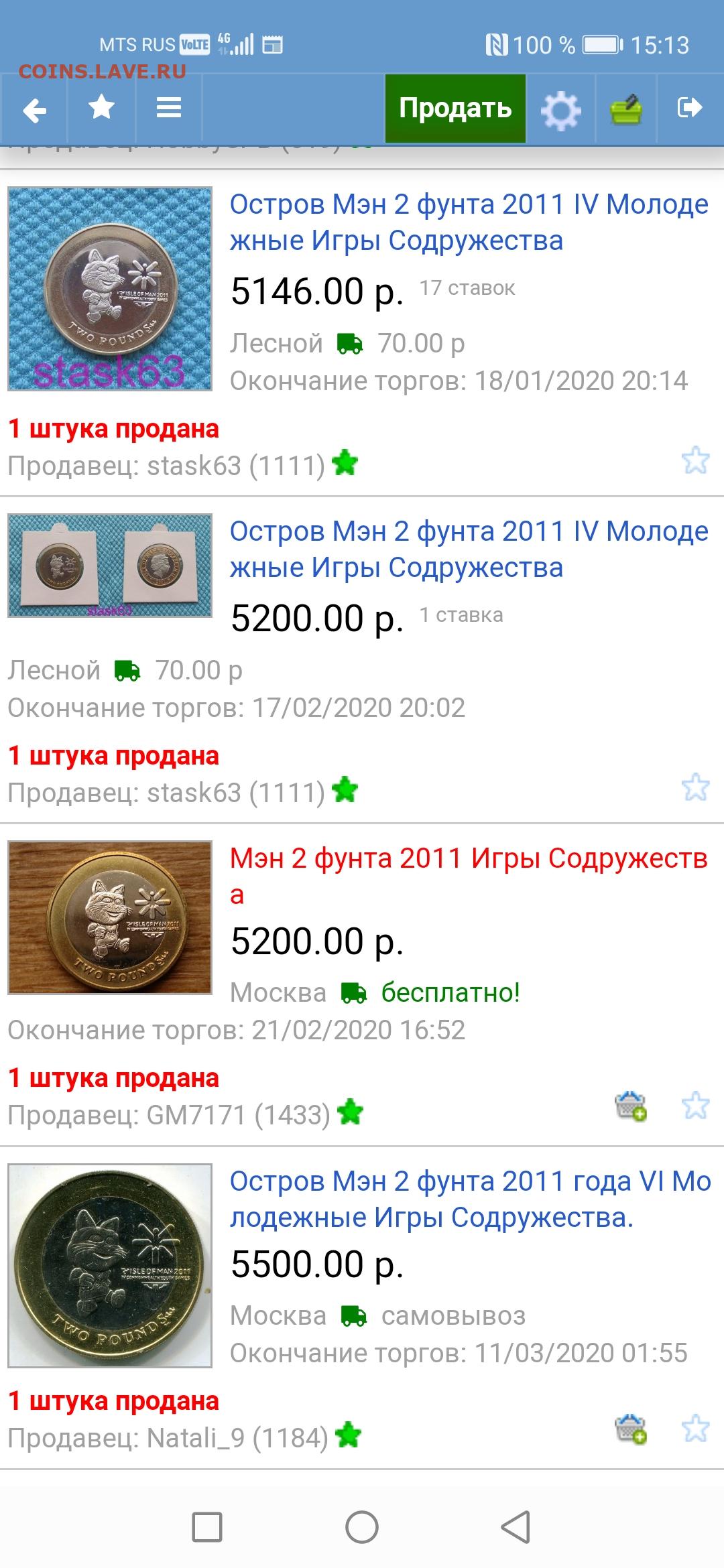Favorite the lot ending 17/02/2020
Viewport: 724px width, 1568px height.
[x=695, y=787]
